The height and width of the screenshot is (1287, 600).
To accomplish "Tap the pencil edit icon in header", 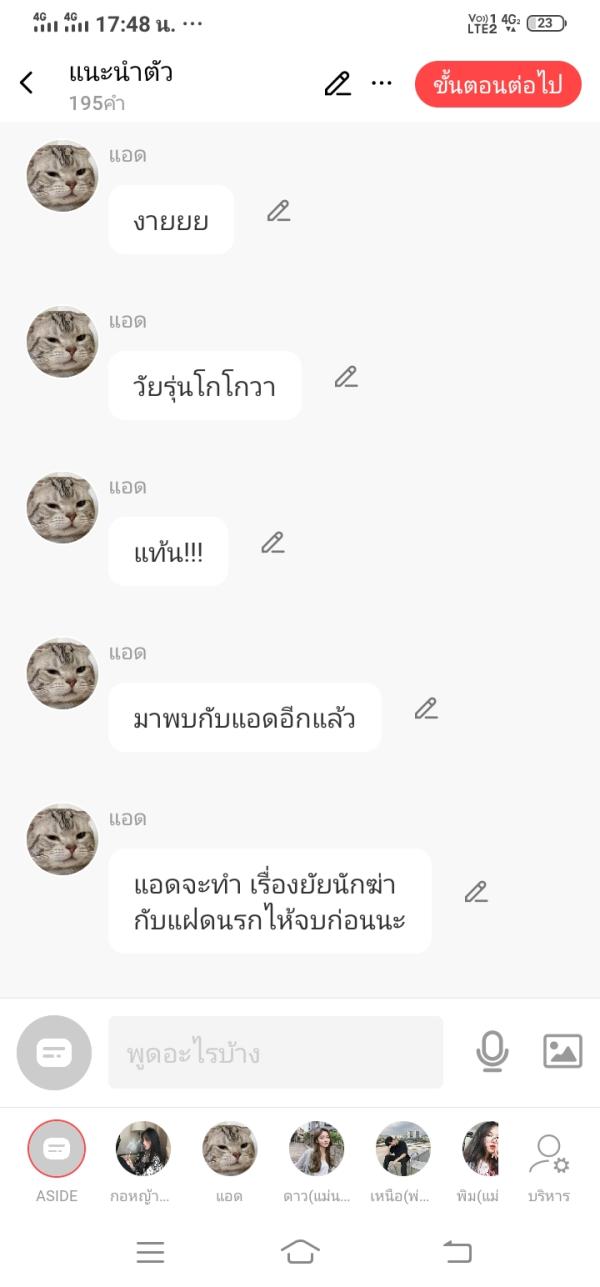I will [338, 84].
